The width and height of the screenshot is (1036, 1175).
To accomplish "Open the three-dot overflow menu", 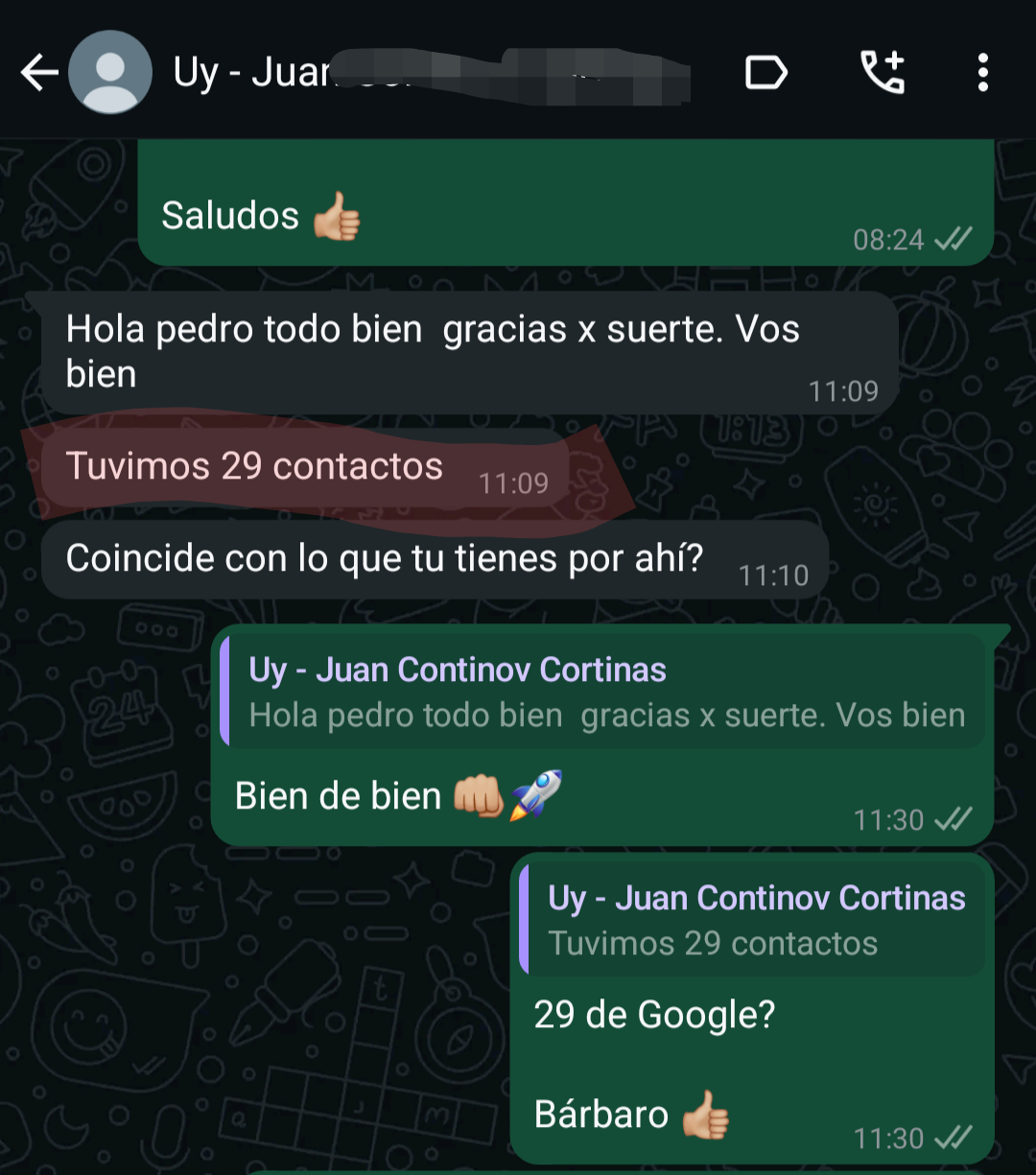I will pyautogui.click(x=982, y=73).
